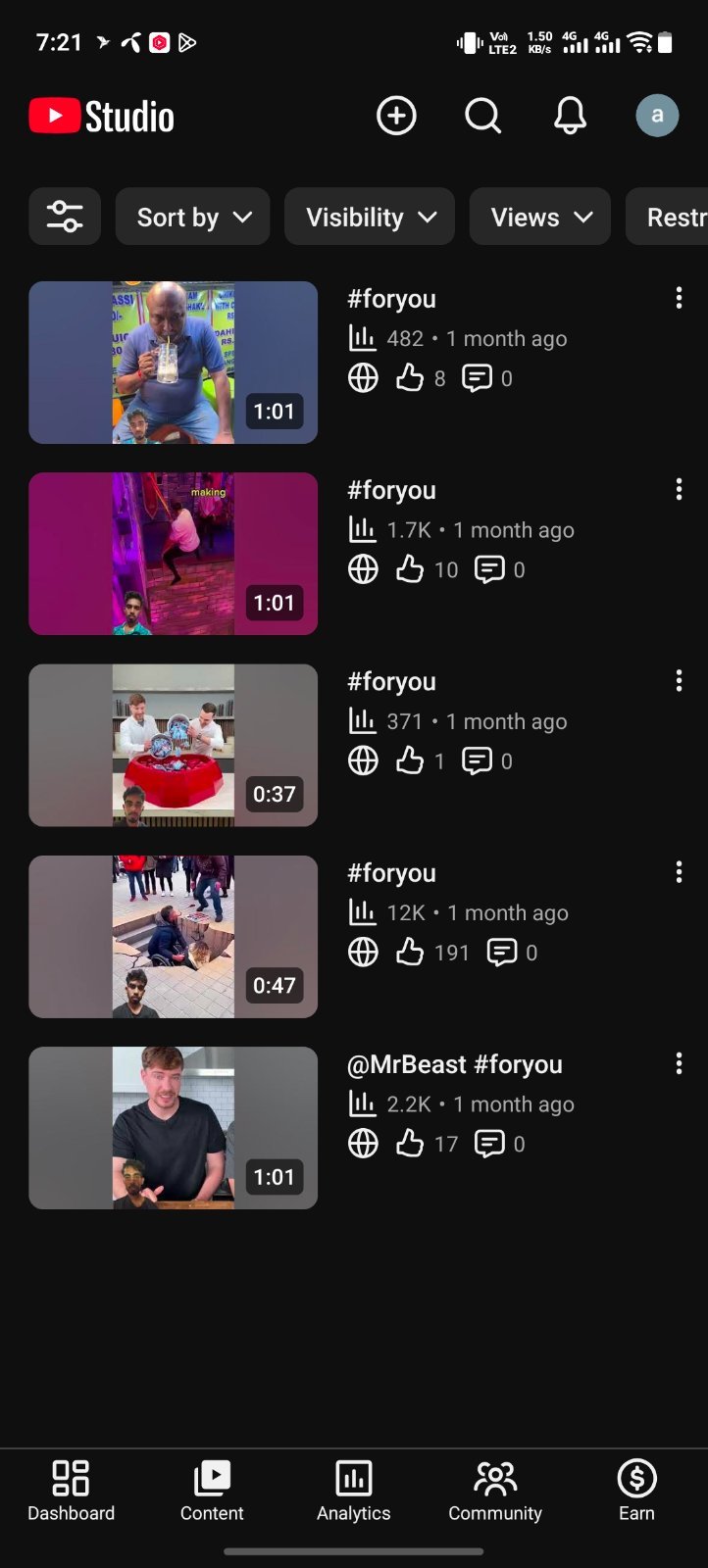Go to the Community tab
The image size is (708, 1568).
(495, 1491)
